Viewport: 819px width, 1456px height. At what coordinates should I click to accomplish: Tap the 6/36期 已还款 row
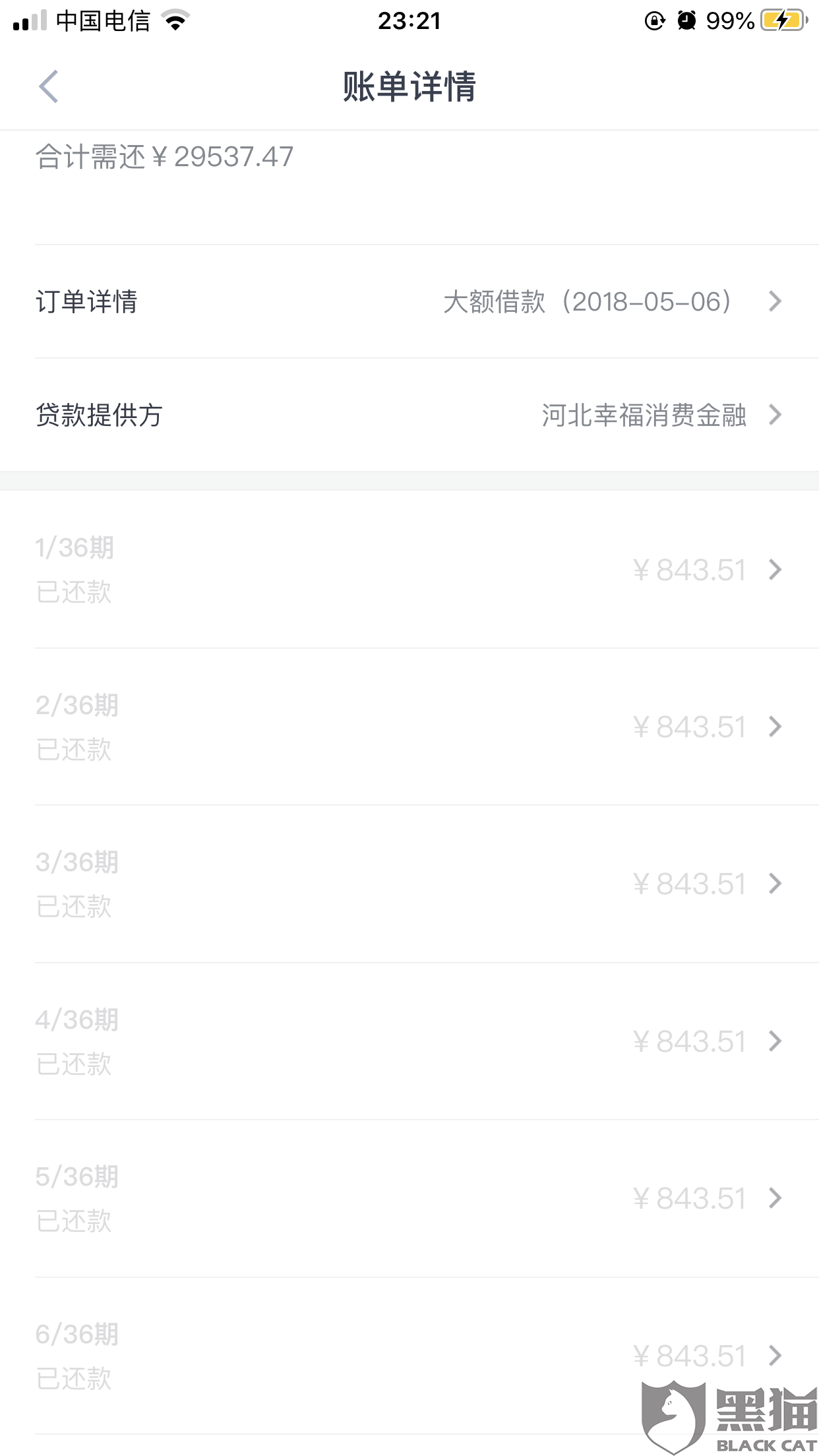point(409,1356)
